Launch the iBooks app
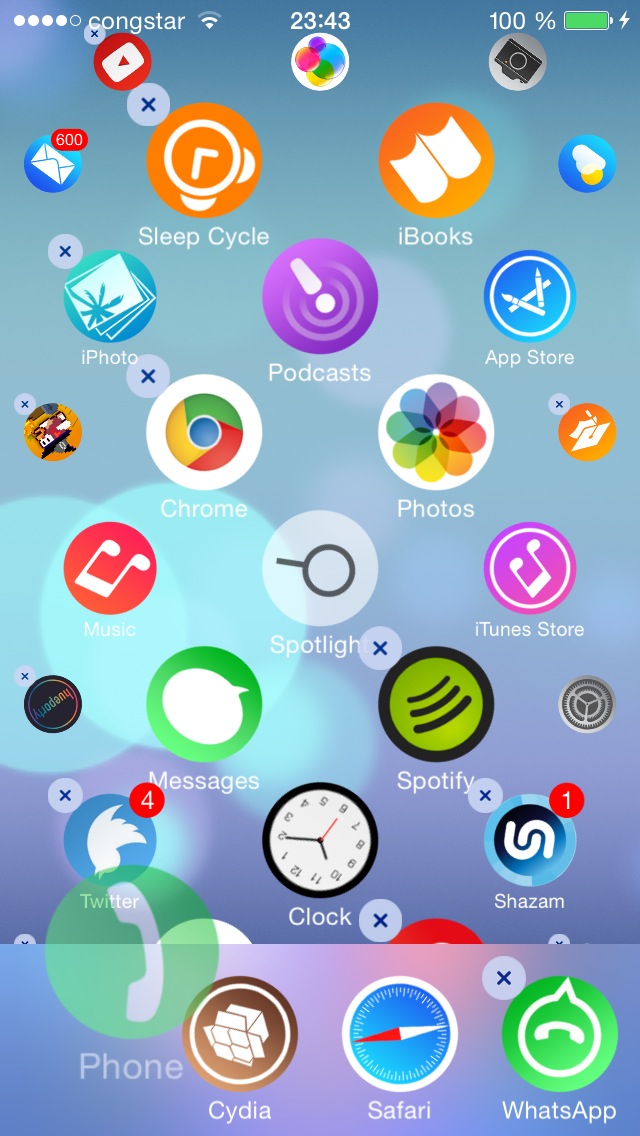Screen dimensions: 640x1136 point(436,160)
